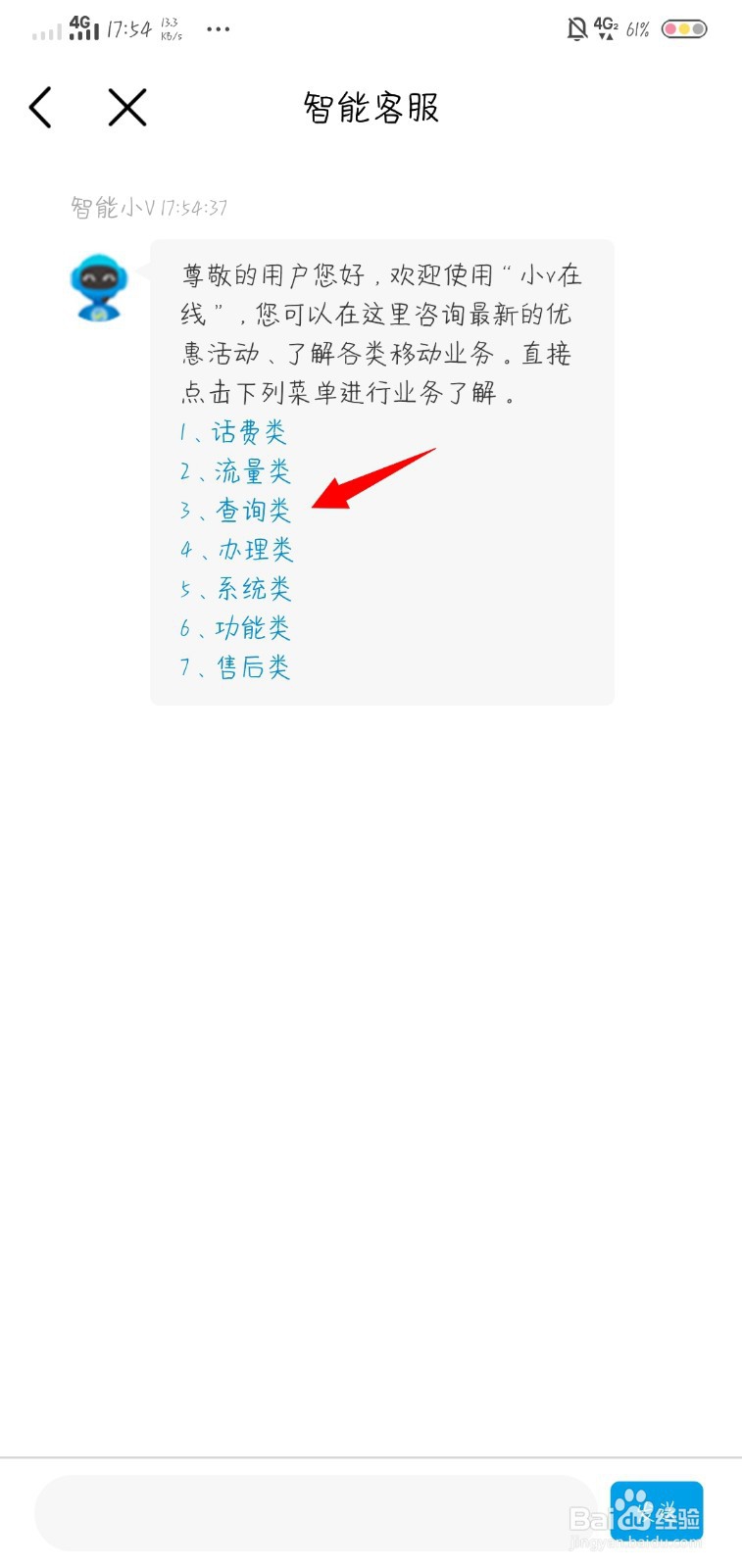Tap the back arrow icon
The image size is (742, 1568).
click(39, 108)
